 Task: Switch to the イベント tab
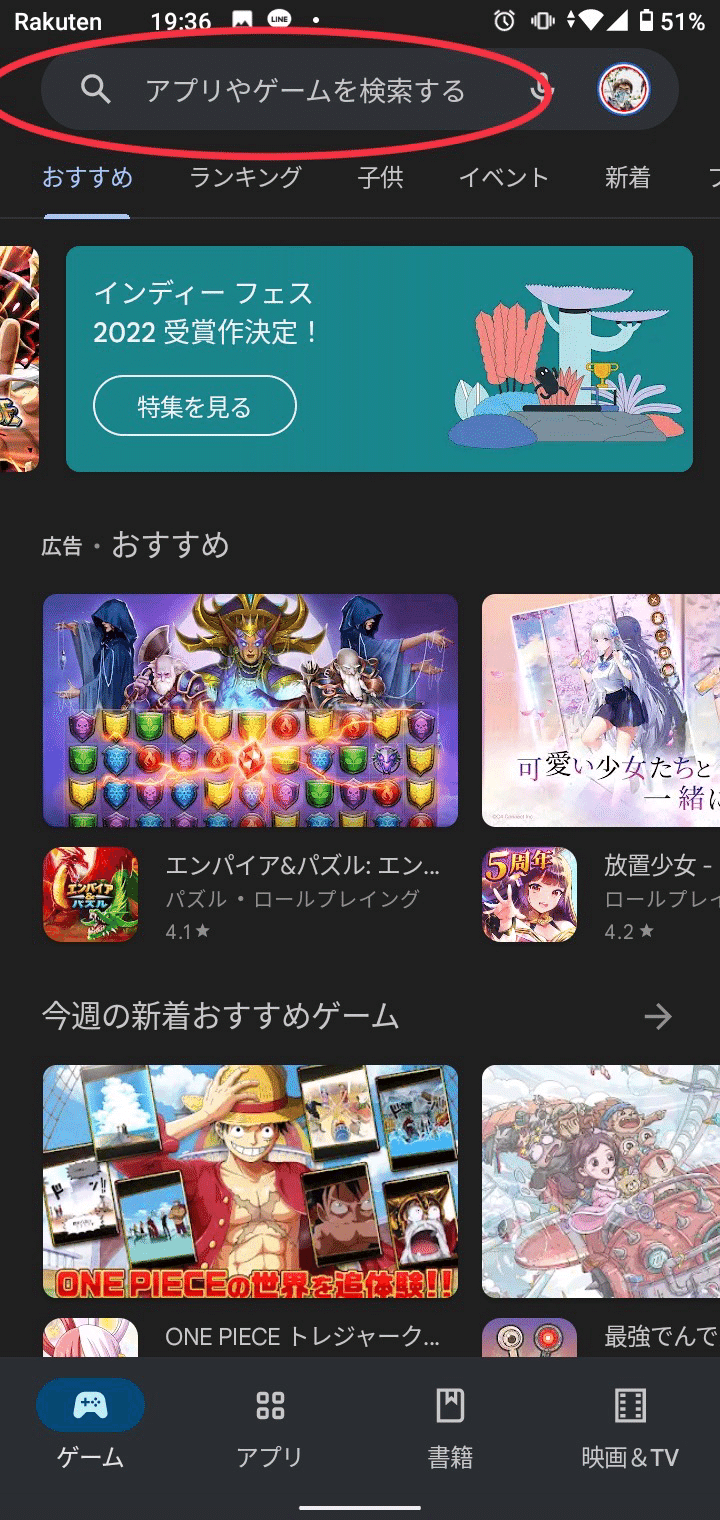point(503,178)
